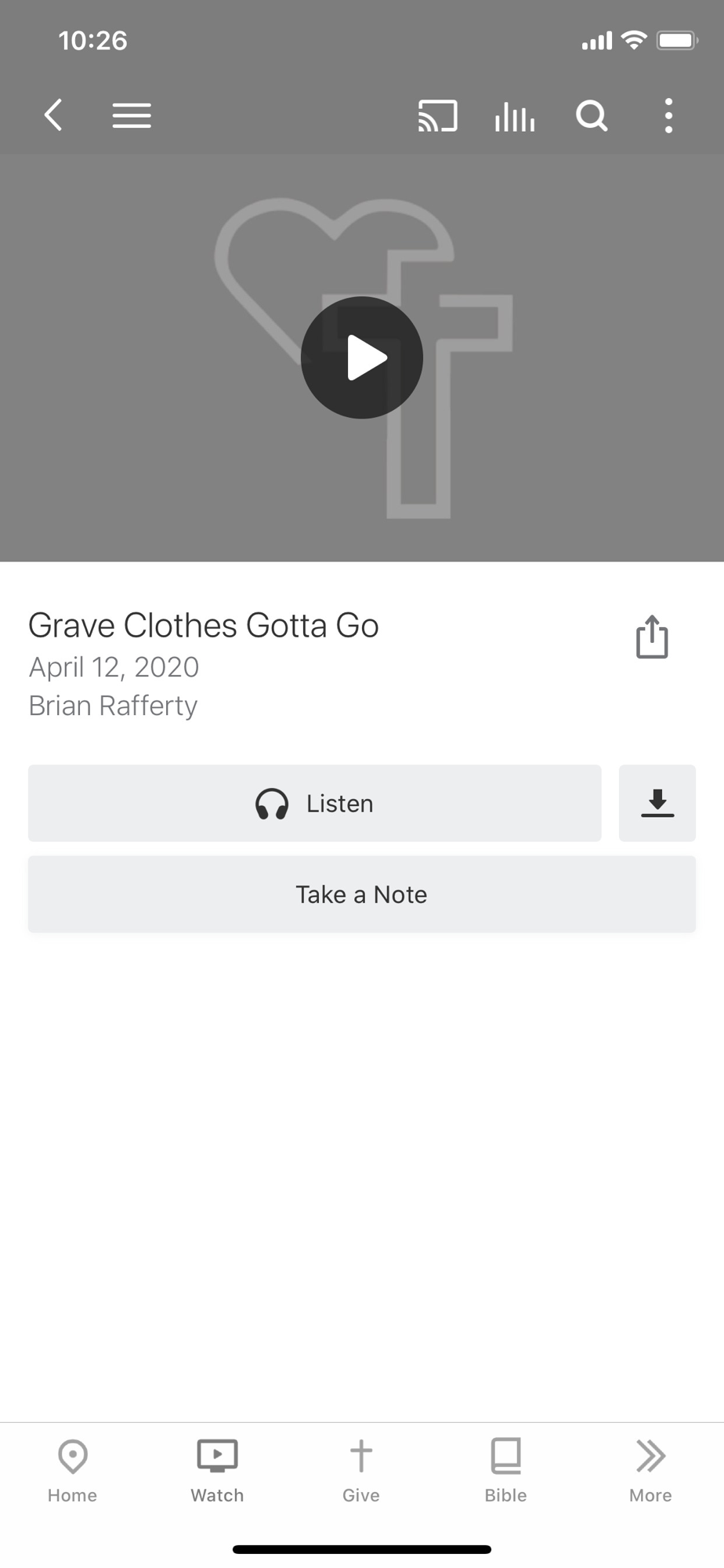Open the Give tab

[361, 1471]
